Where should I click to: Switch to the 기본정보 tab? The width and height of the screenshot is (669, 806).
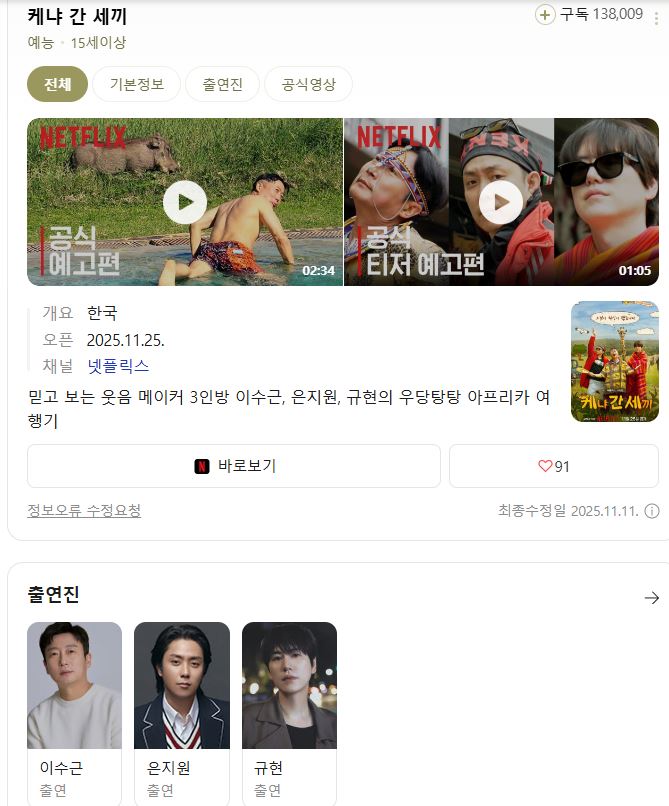pyautogui.click(x=136, y=84)
